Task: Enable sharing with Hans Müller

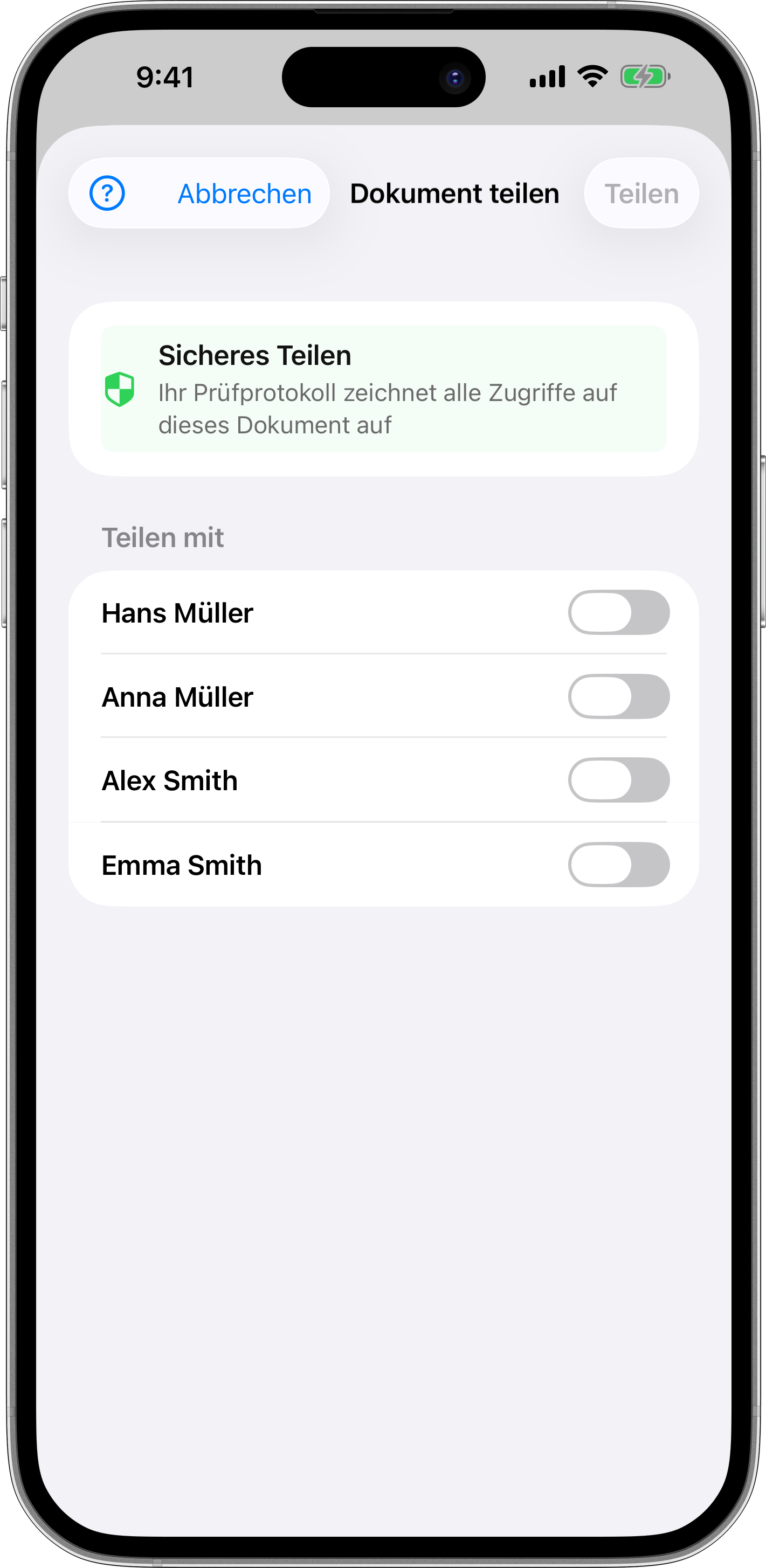Action: 619,612
